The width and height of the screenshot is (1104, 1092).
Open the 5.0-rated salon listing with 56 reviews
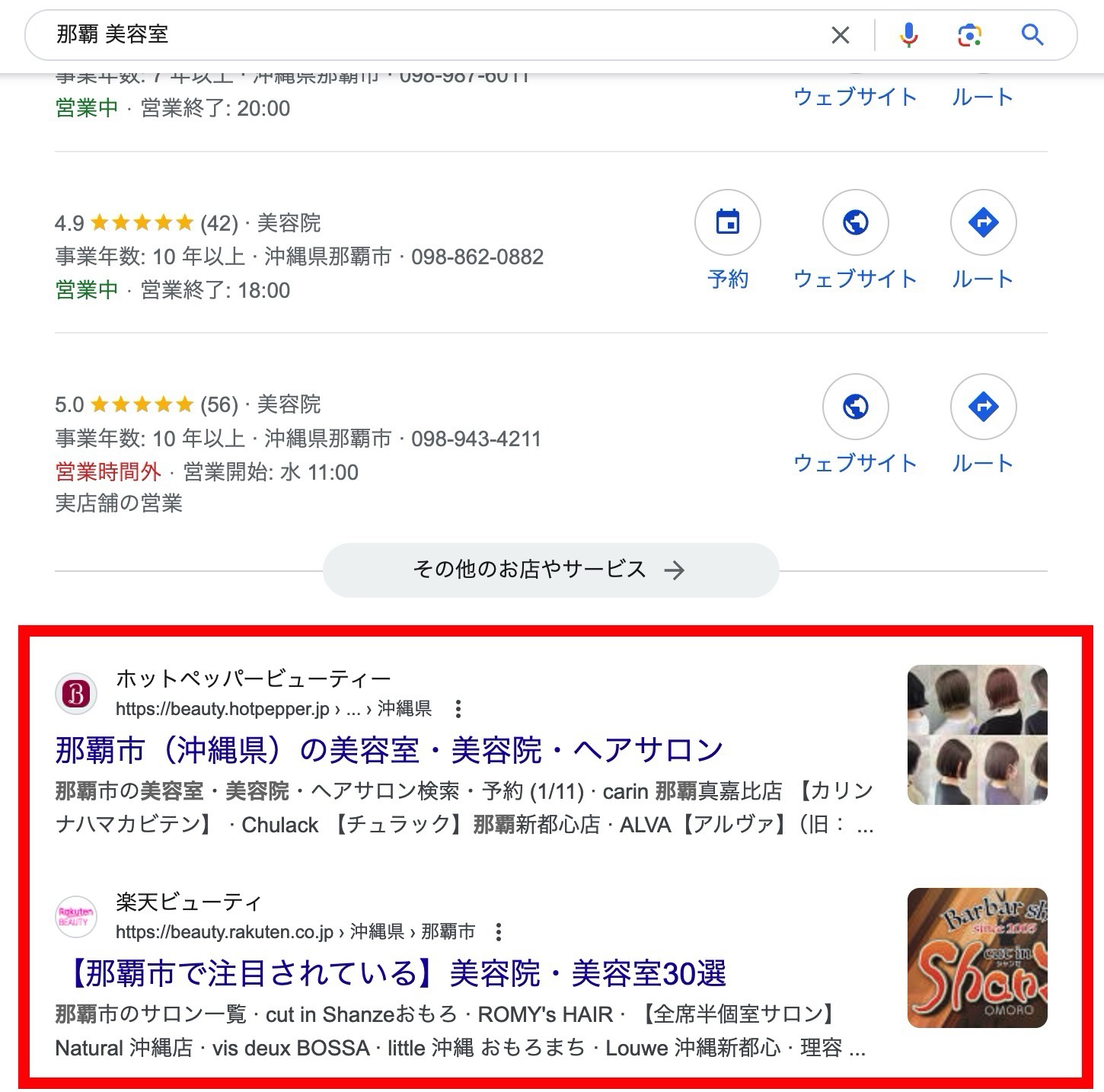(x=297, y=438)
